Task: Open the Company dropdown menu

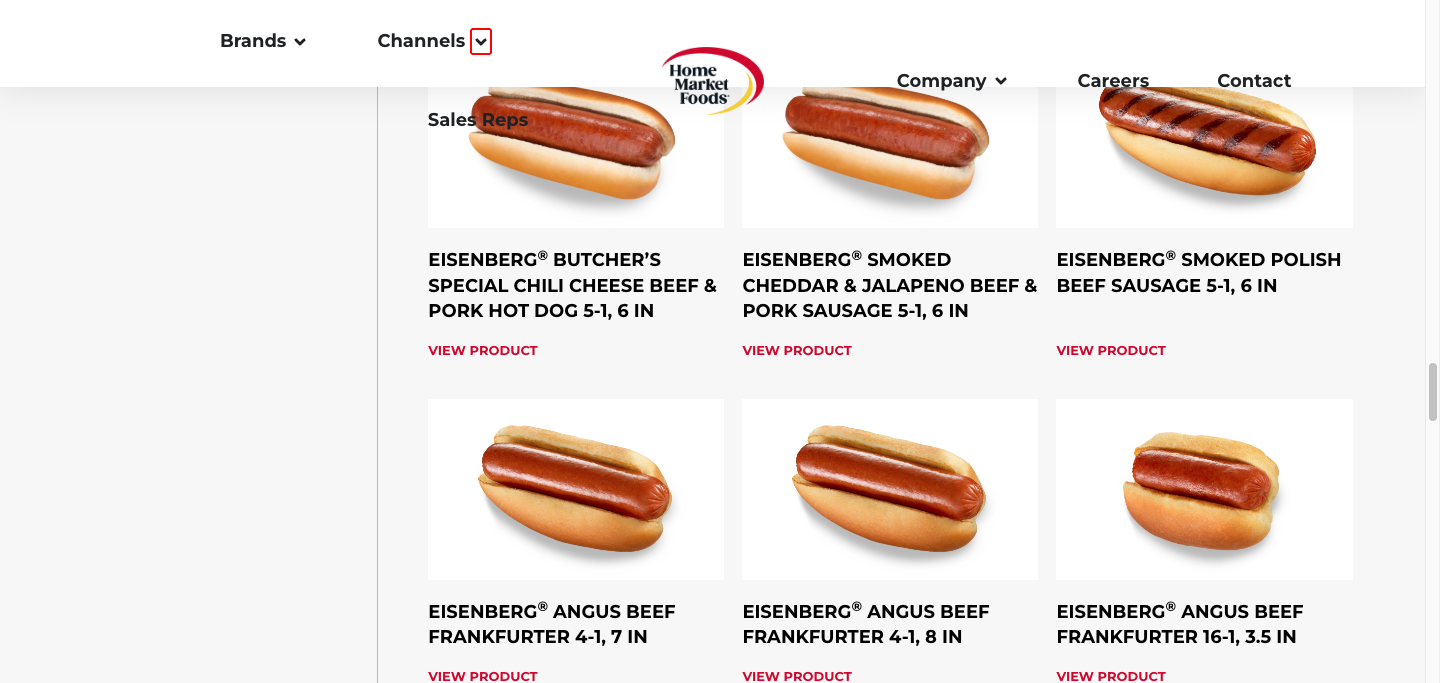Action: pyautogui.click(x=951, y=81)
